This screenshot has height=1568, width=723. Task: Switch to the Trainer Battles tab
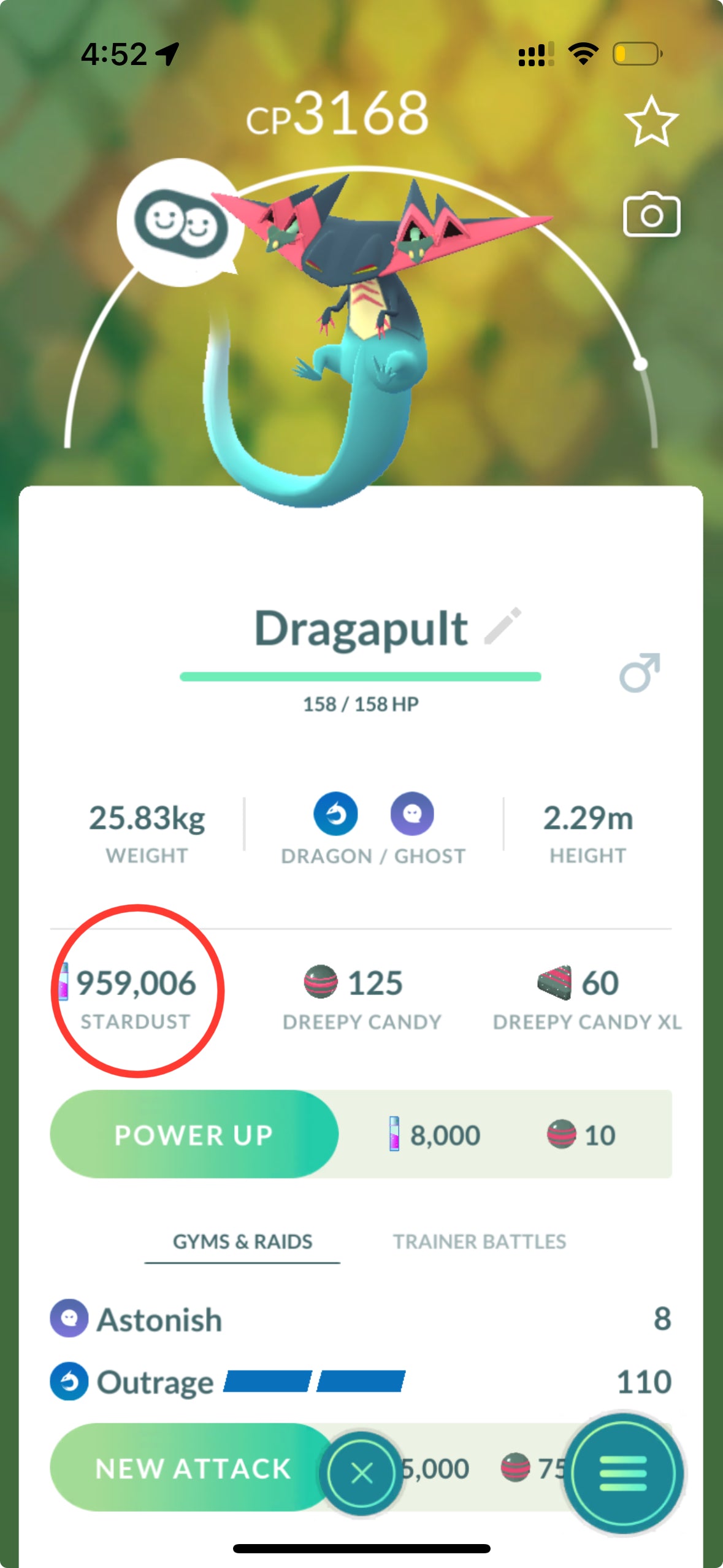(479, 1242)
